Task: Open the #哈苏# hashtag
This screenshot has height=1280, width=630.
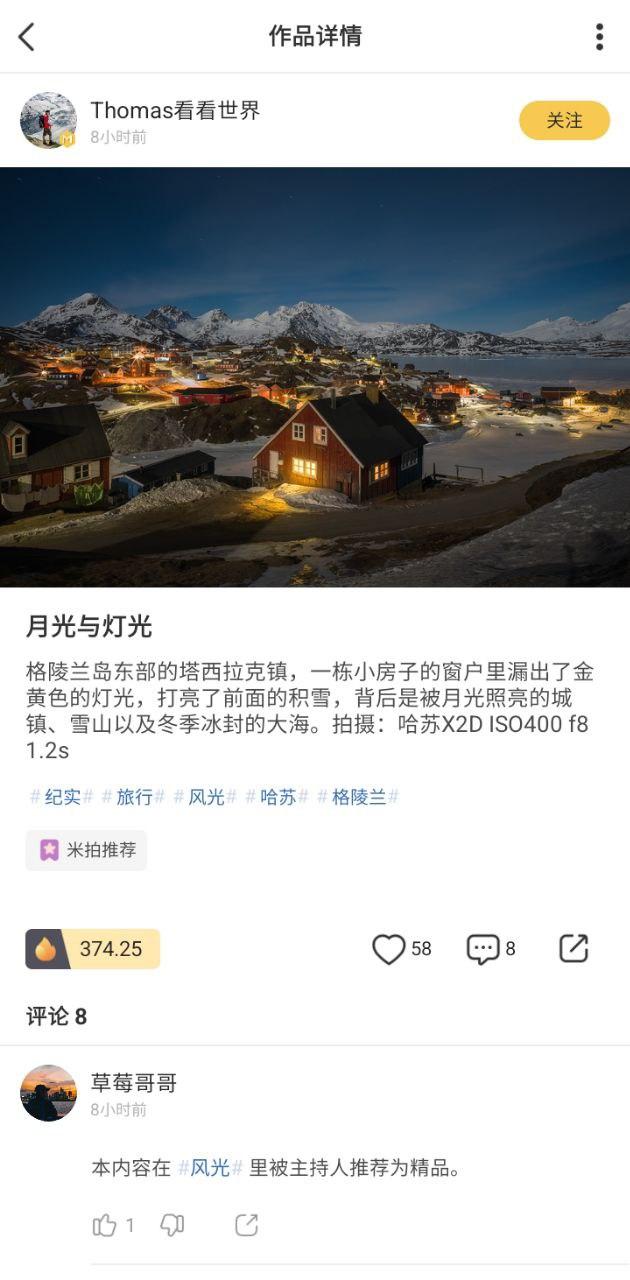Action: (278, 797)
